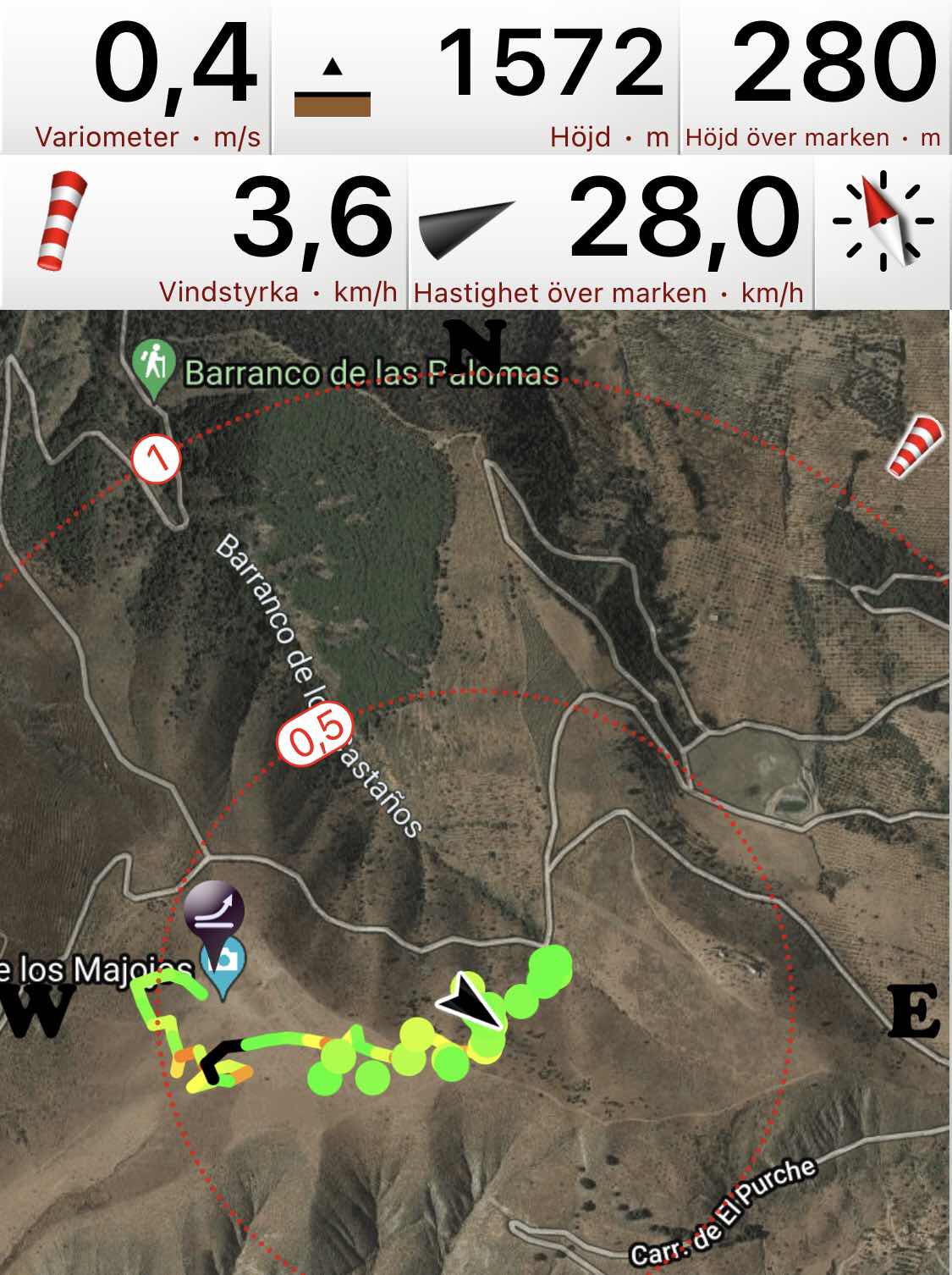Image resolution: width=952 pixels, height=1275 pixels.
Task: Tap the Variometer data field
Action: (135, 78)
